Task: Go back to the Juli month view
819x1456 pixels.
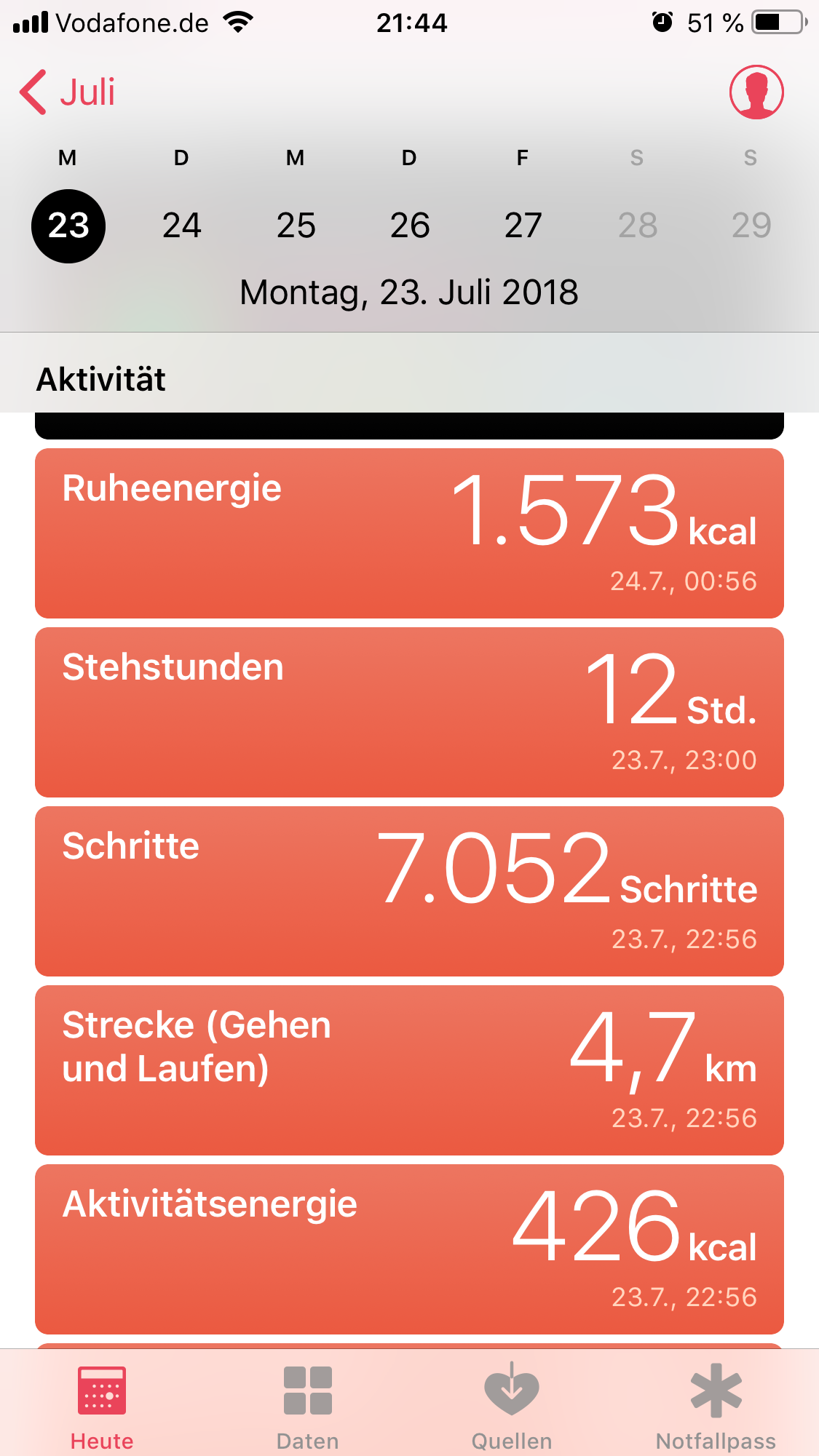Action: tap(68, 92)
